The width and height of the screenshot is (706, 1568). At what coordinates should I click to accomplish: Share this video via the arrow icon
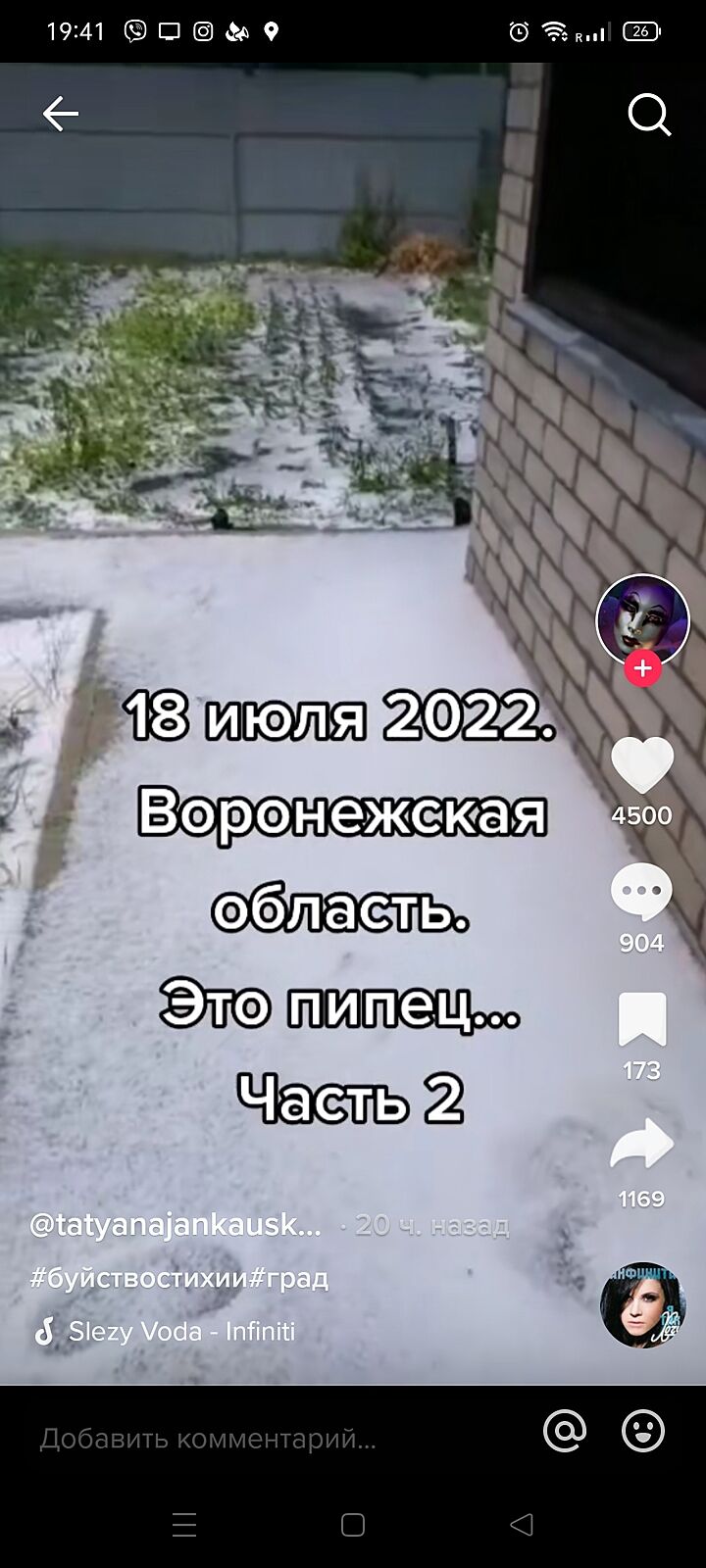click(642, 1146)
